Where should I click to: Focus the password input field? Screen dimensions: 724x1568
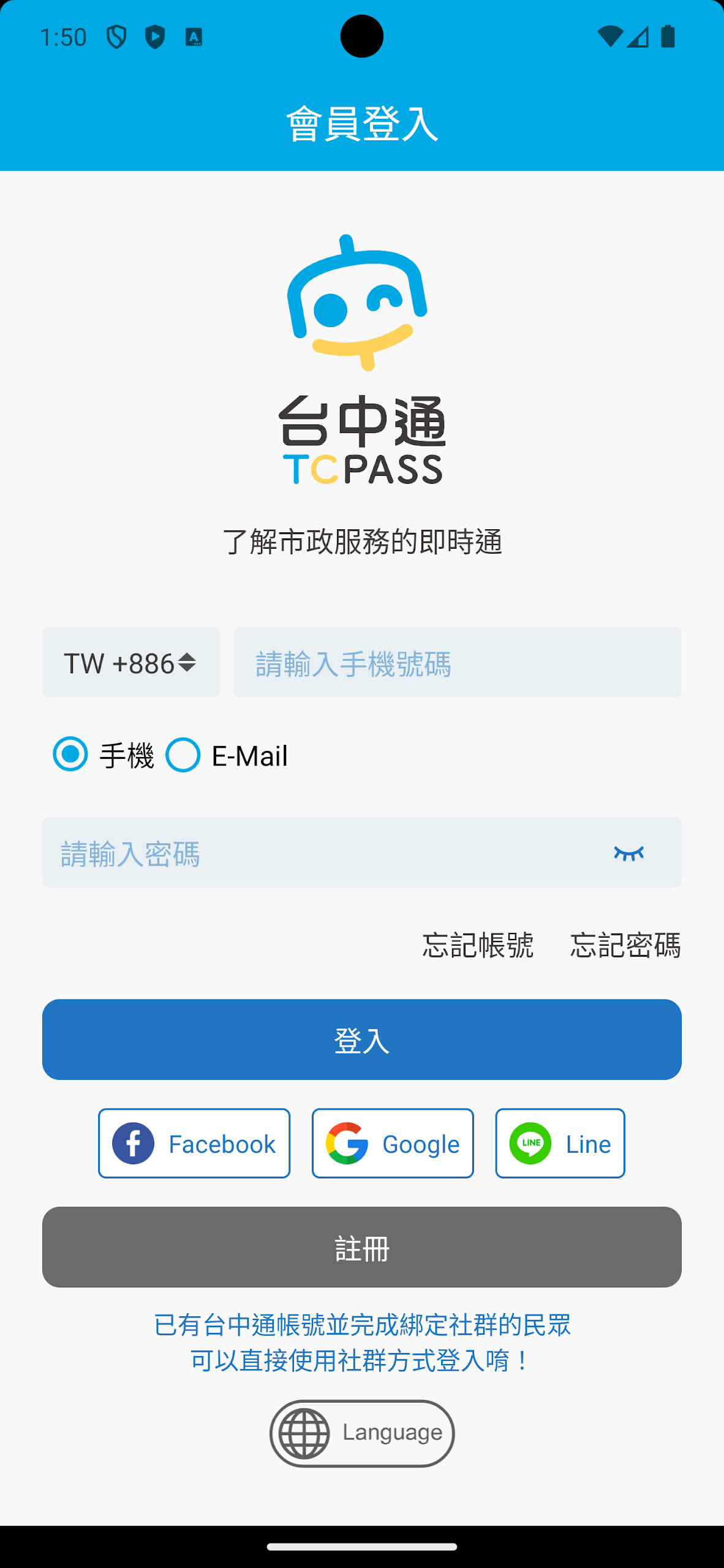coord(362,852)
